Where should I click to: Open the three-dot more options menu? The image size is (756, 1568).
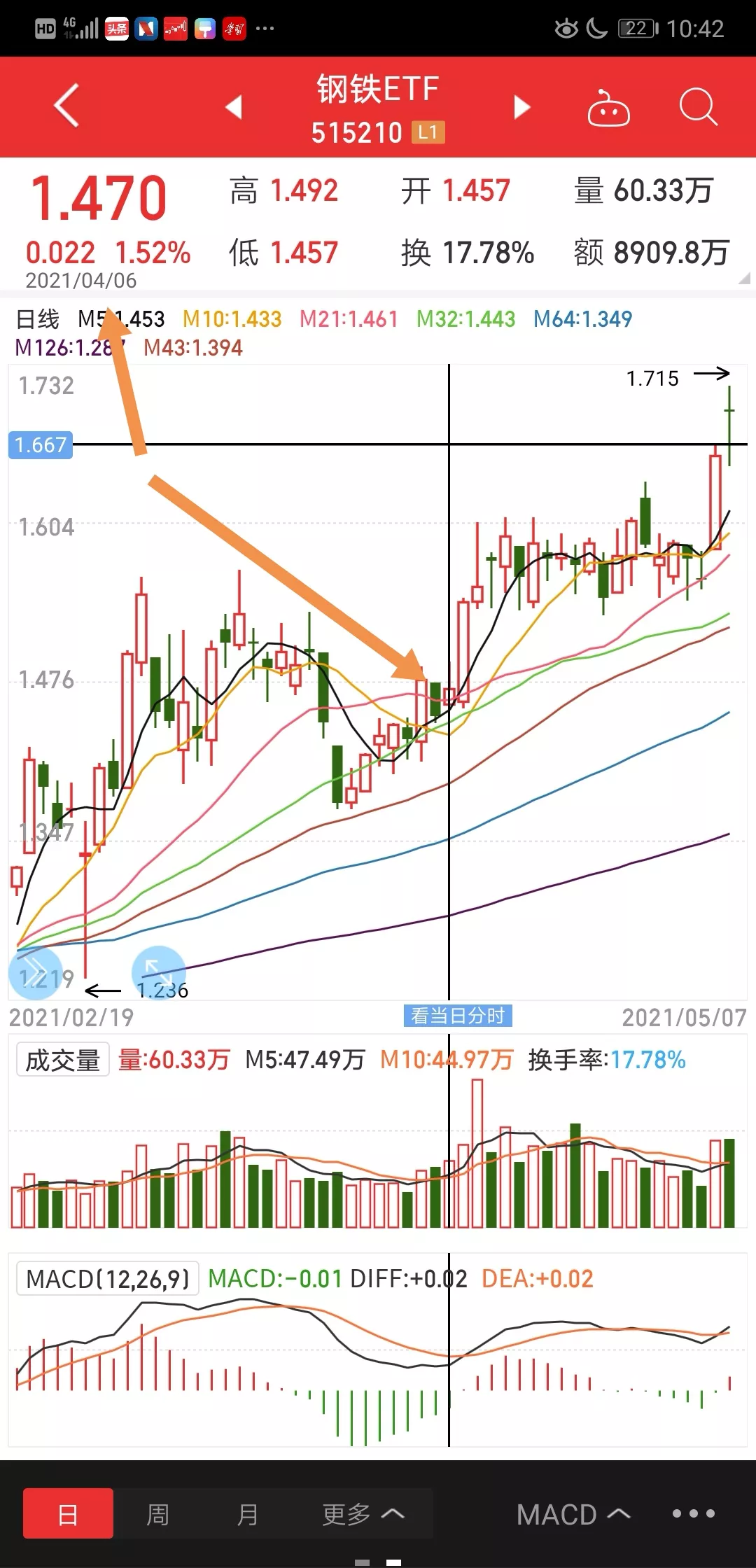coord(693,1513)
